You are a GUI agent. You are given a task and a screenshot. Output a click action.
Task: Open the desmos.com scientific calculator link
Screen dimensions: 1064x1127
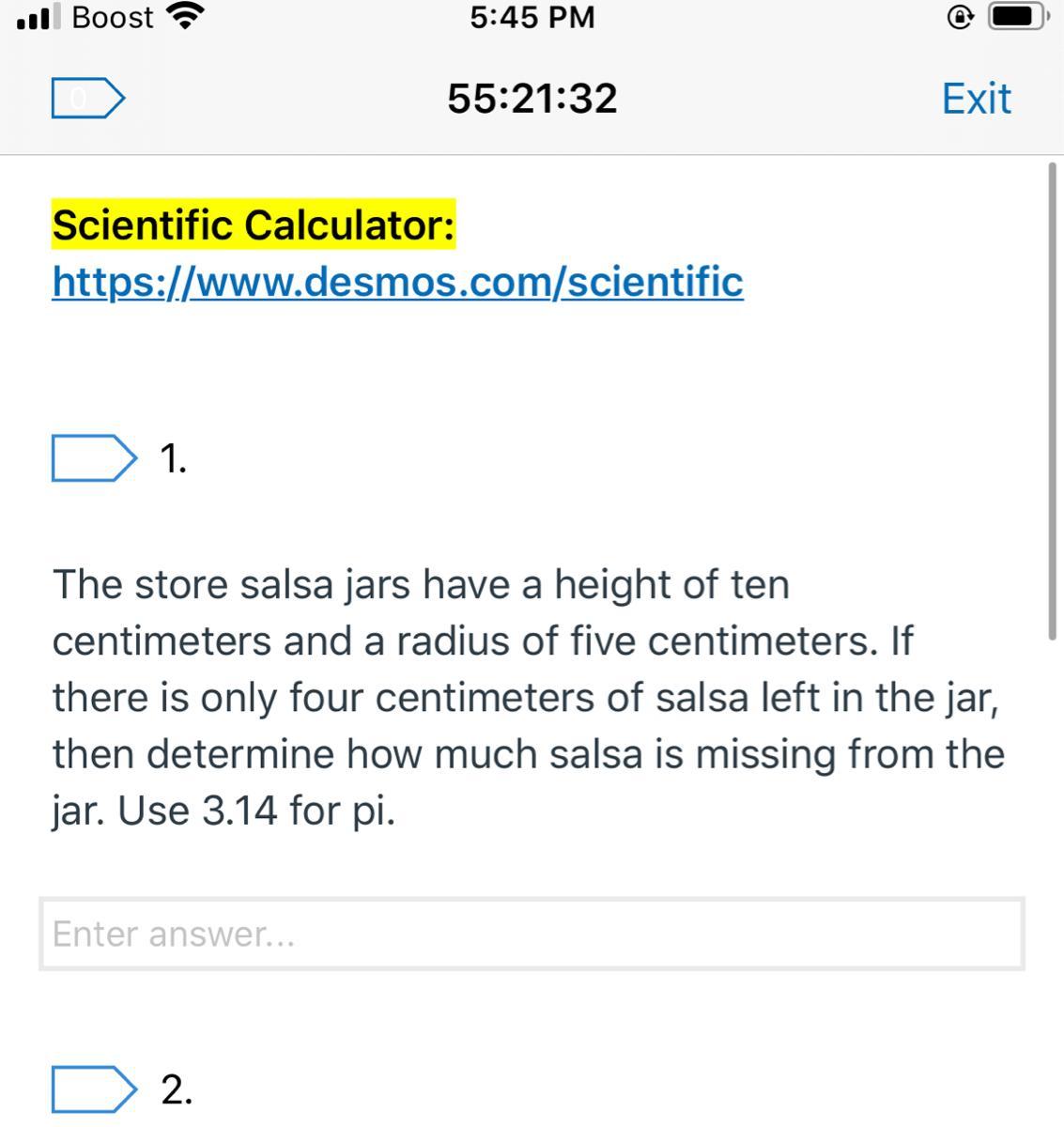(x=397, y=281)
